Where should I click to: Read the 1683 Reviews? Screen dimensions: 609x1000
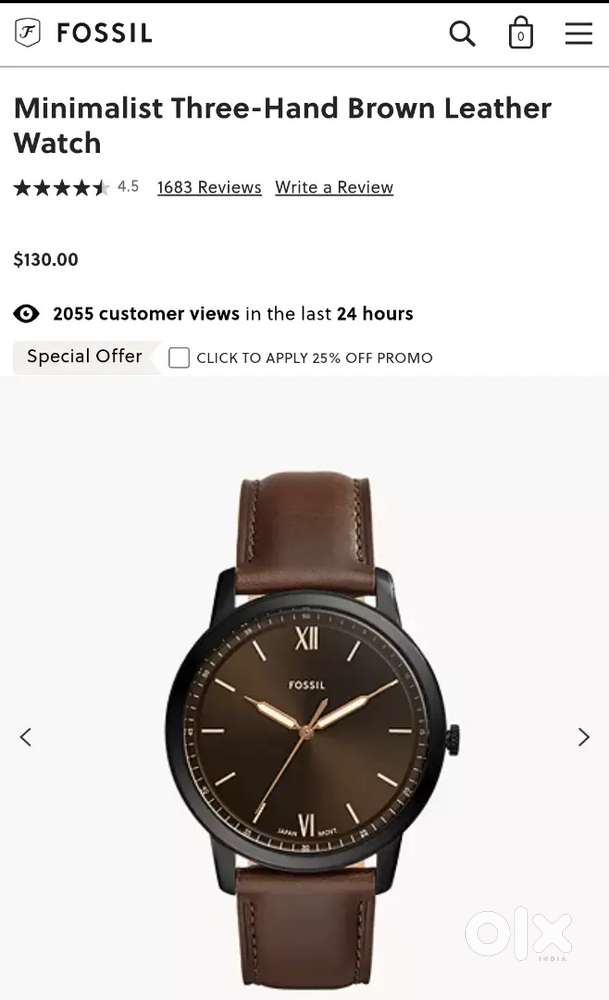209,188
